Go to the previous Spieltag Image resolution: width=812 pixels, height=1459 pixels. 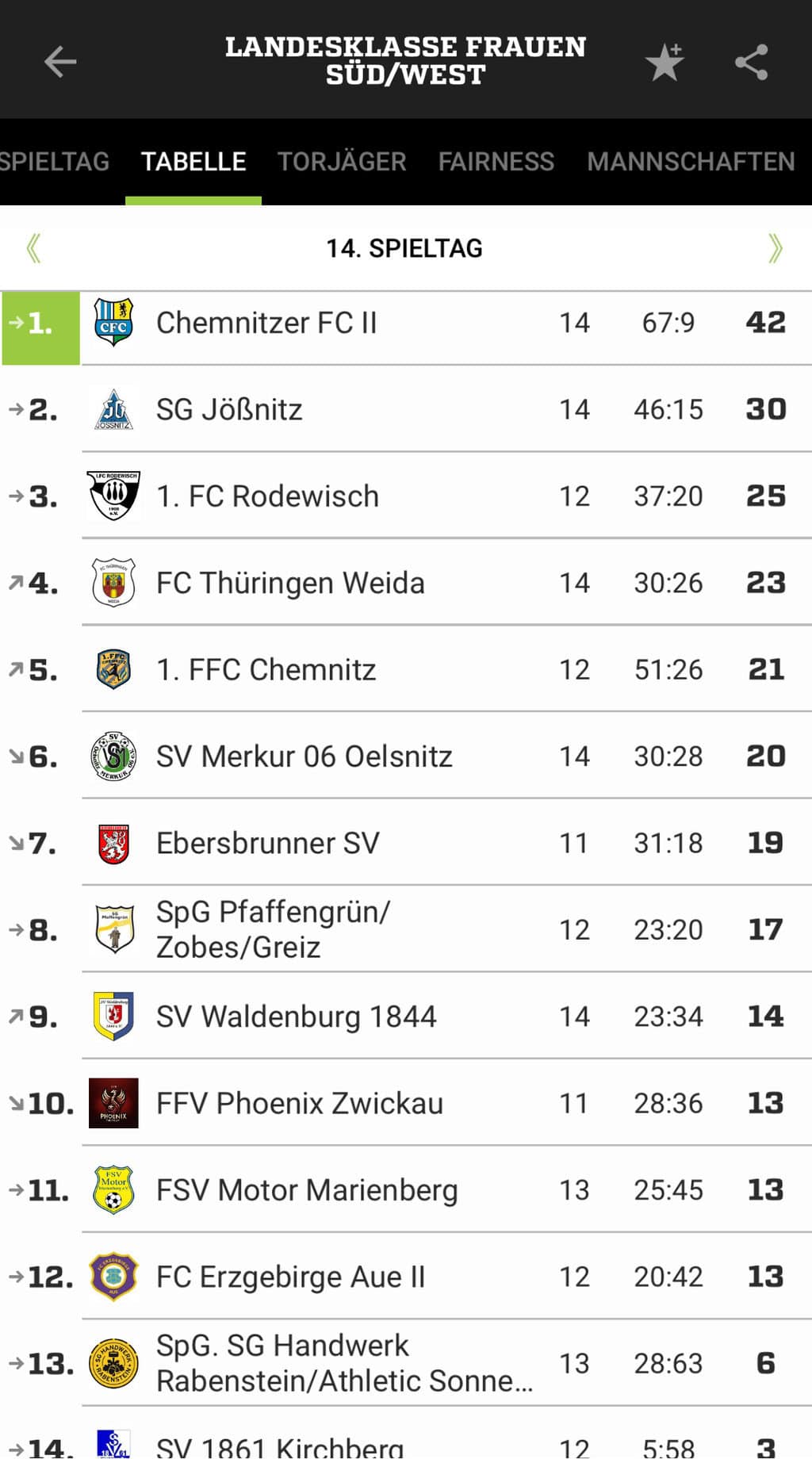[x=34, y=248]
